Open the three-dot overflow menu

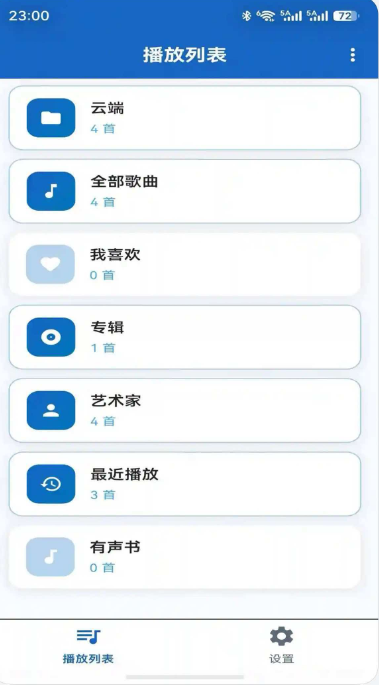pyautogui.click(x=352, y=55)
